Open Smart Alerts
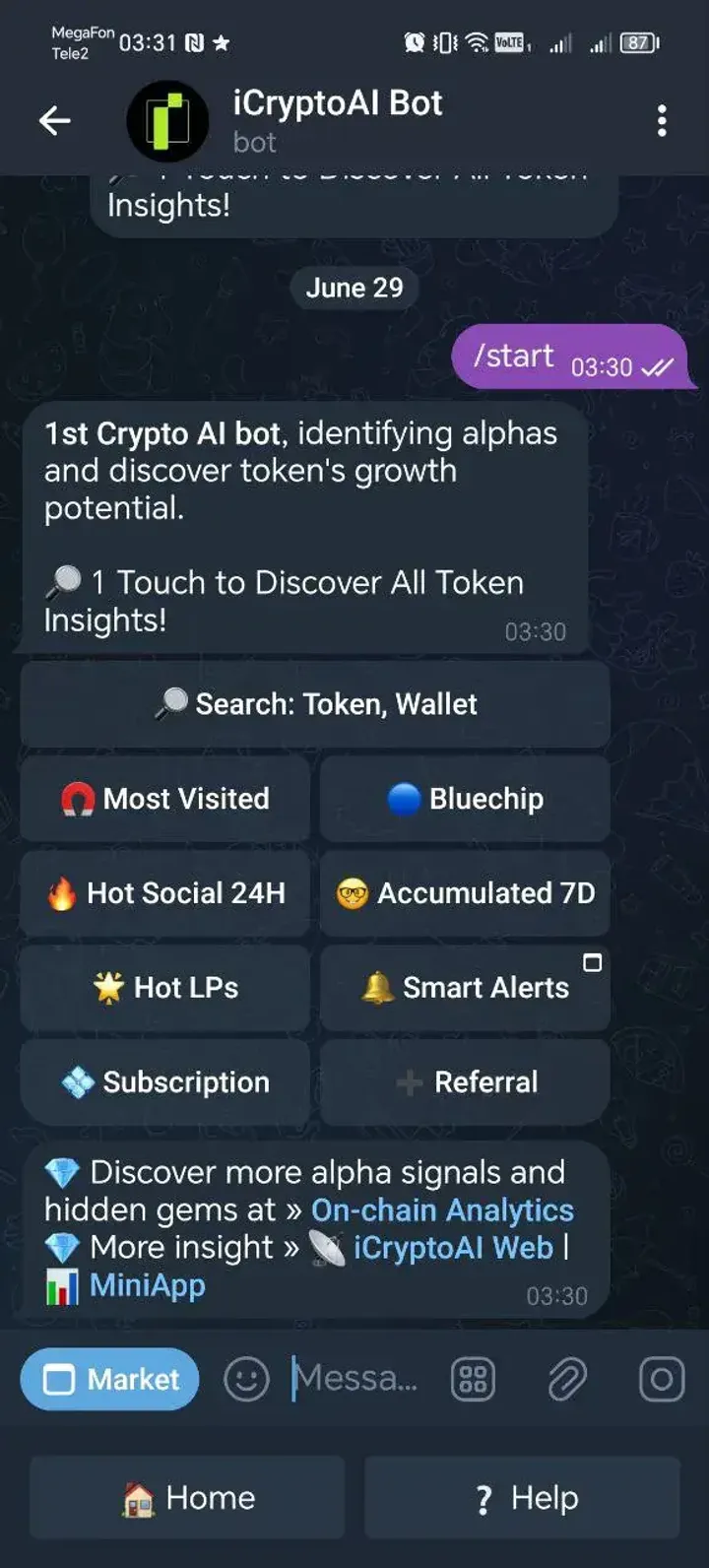 [x=465, y=988]
